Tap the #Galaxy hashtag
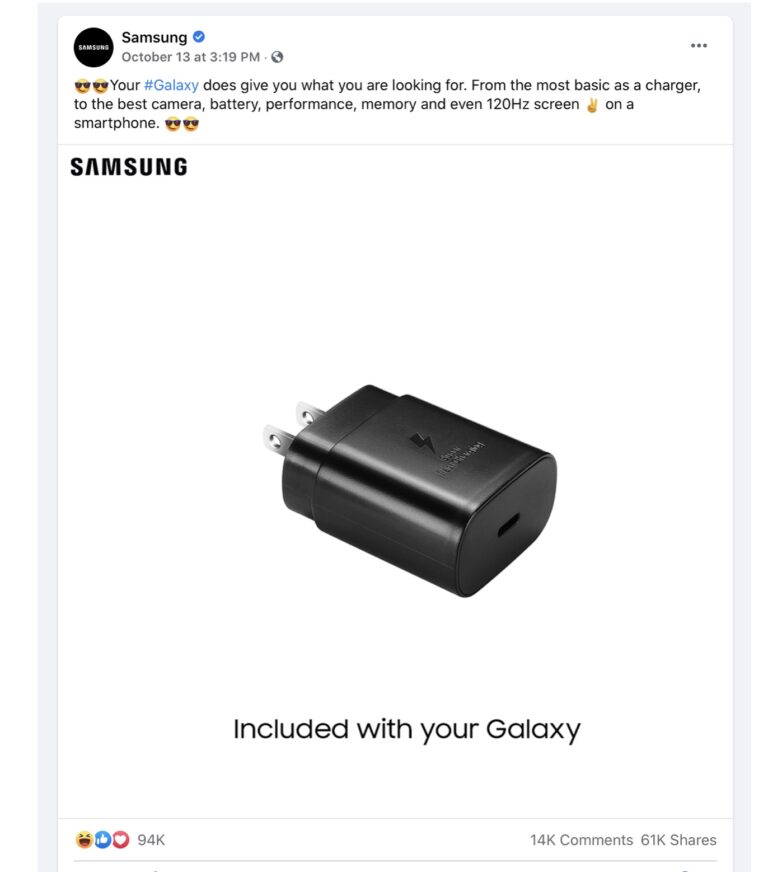Viewport: 768px width, 872px height. tap(171, 86)
